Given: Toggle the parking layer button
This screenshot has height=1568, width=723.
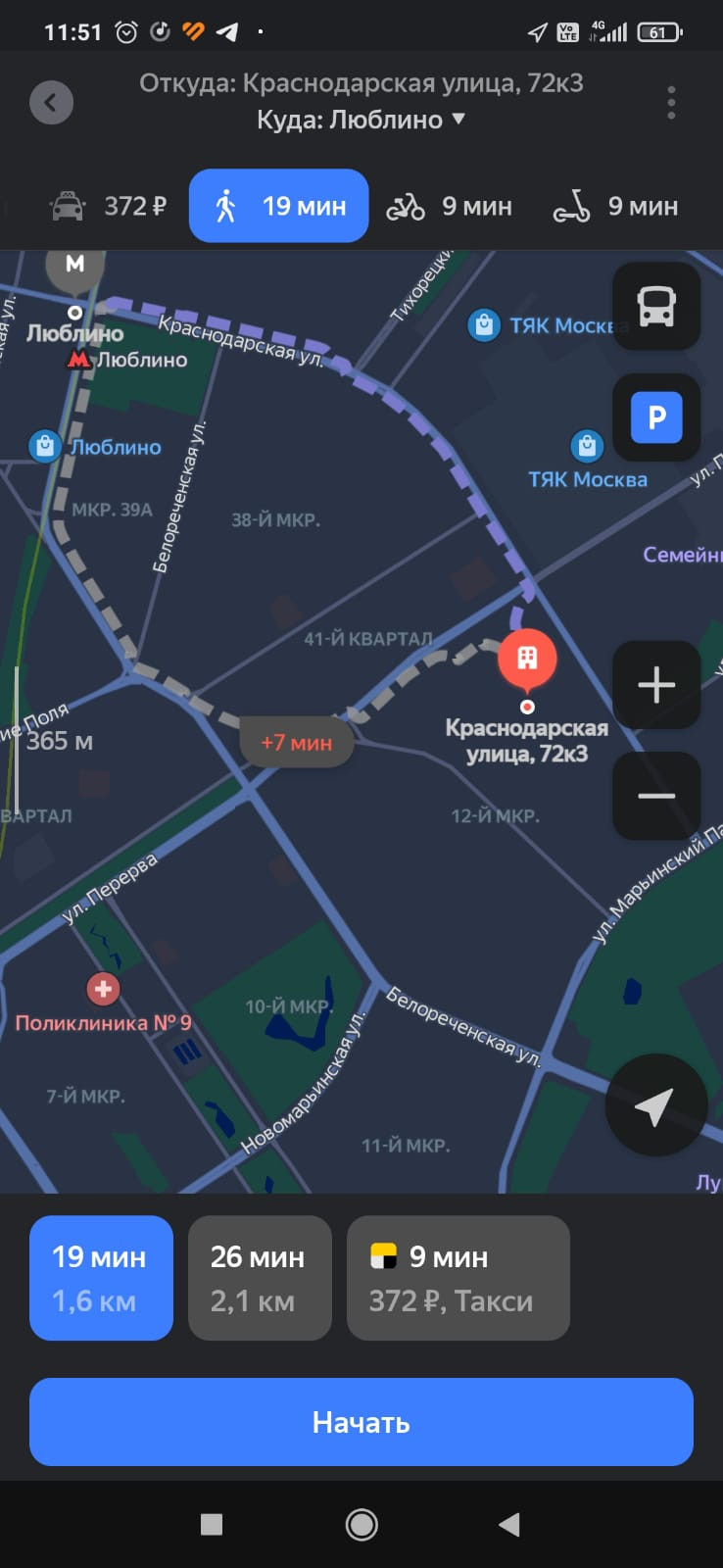Looking at the screenshot, I should (656, 417).
